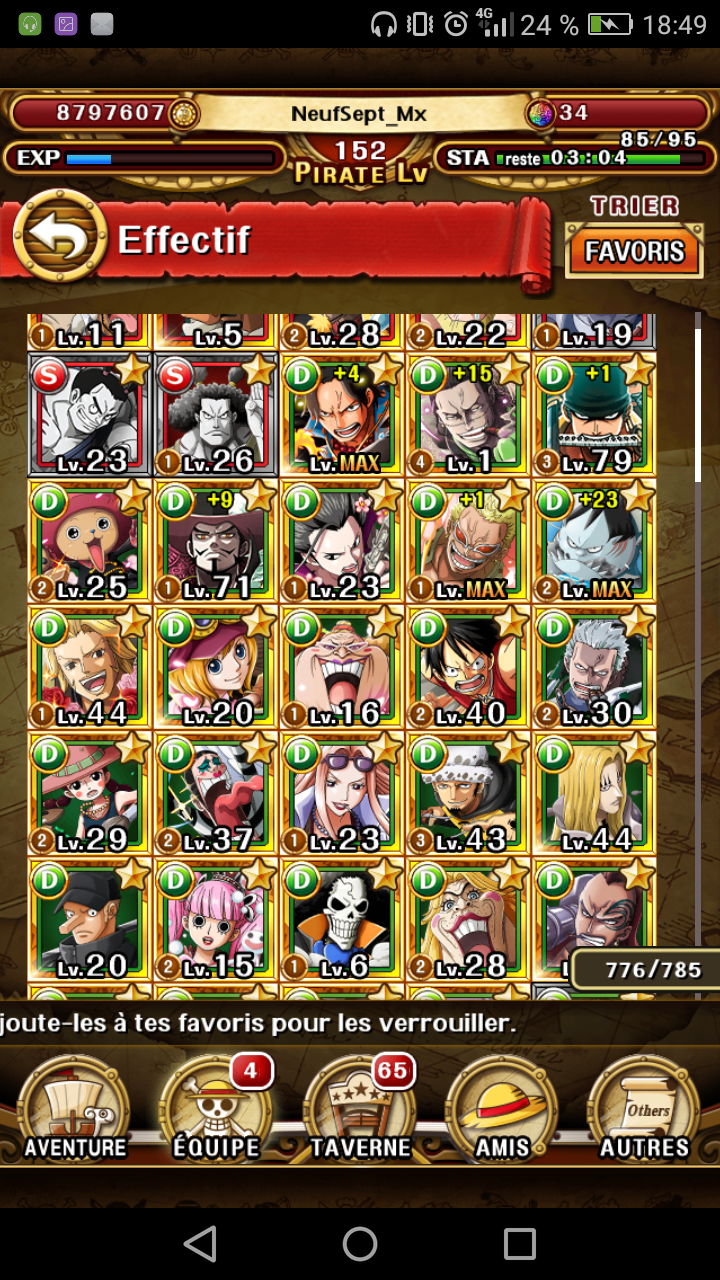Select Luffy character at Lv.40
720x1280 pixels.
(x=468, y=667)
